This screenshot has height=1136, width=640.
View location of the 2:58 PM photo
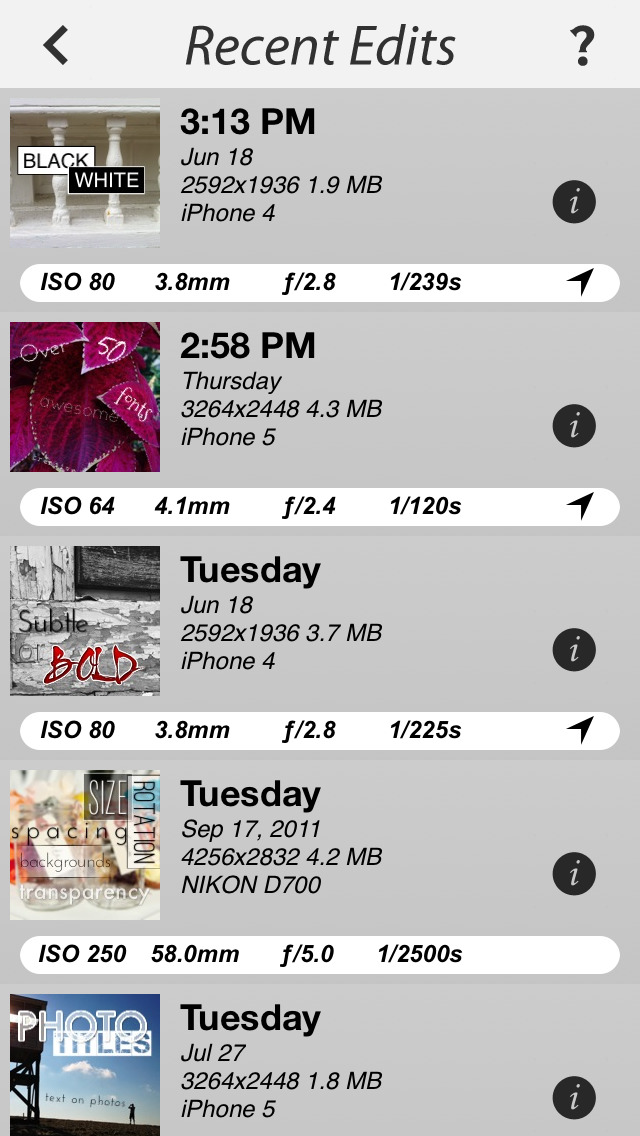coord(580,506)
